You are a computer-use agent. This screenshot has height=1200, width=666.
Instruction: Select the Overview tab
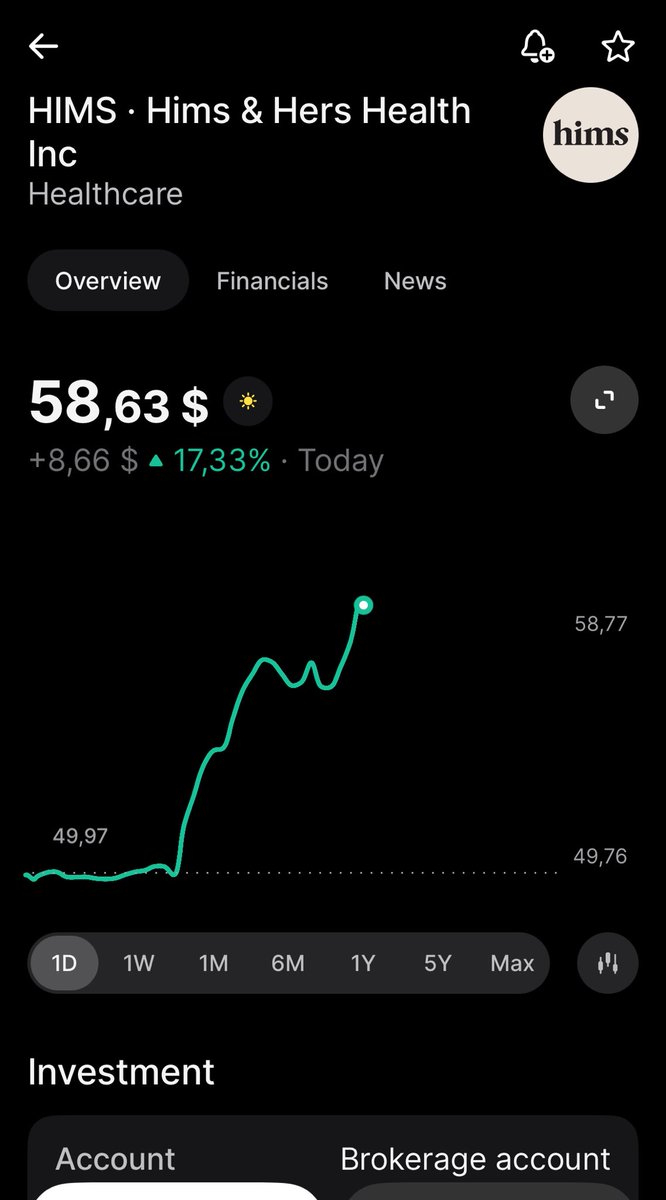(x=108, y=281)
